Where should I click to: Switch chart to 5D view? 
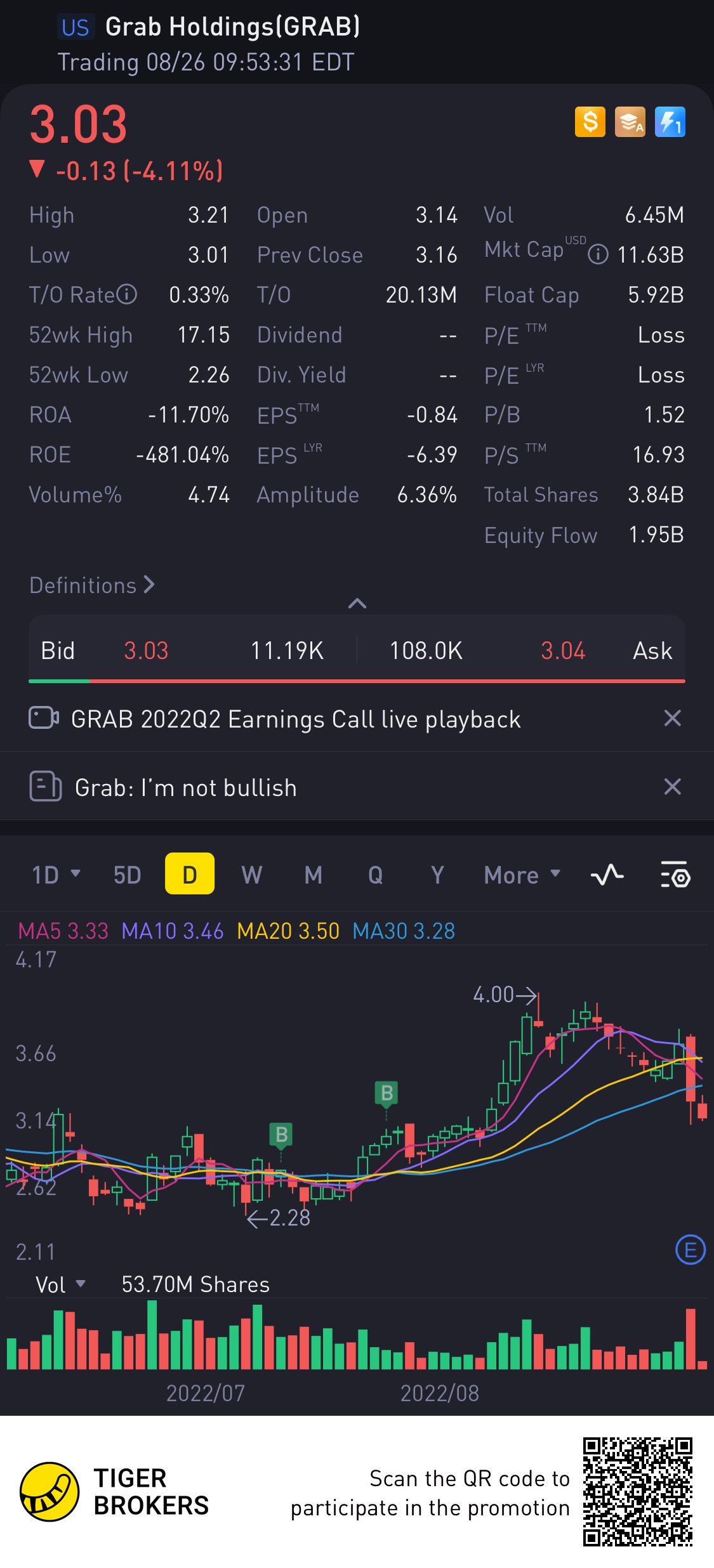click(127, 875)
